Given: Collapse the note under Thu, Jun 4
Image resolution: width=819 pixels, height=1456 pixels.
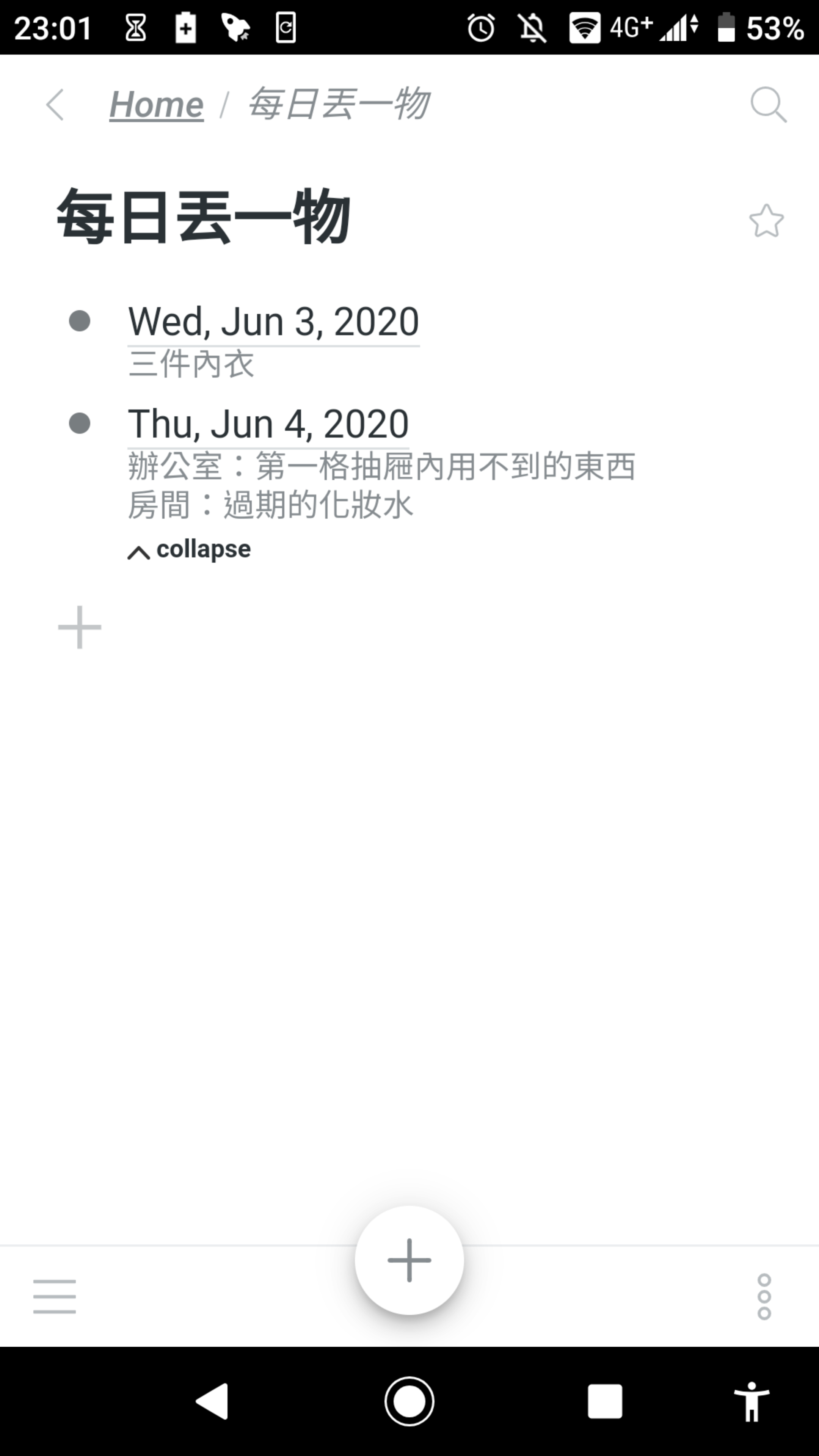Looking at the screenshot, I should 189,549.
